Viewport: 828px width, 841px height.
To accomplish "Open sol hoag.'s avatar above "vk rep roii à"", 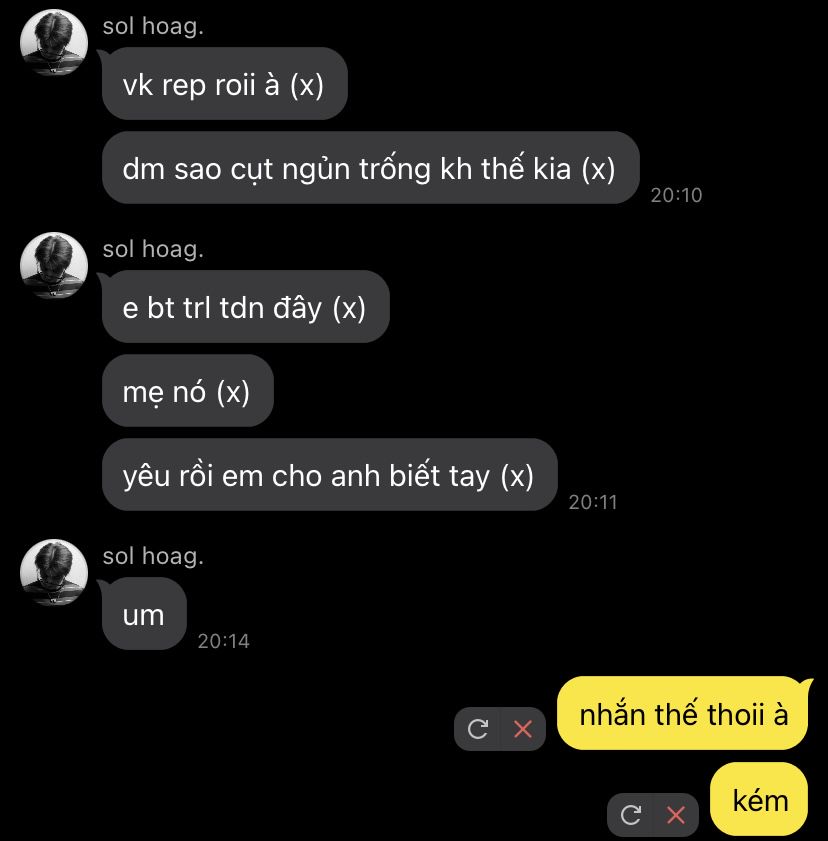I will [54, 44].
